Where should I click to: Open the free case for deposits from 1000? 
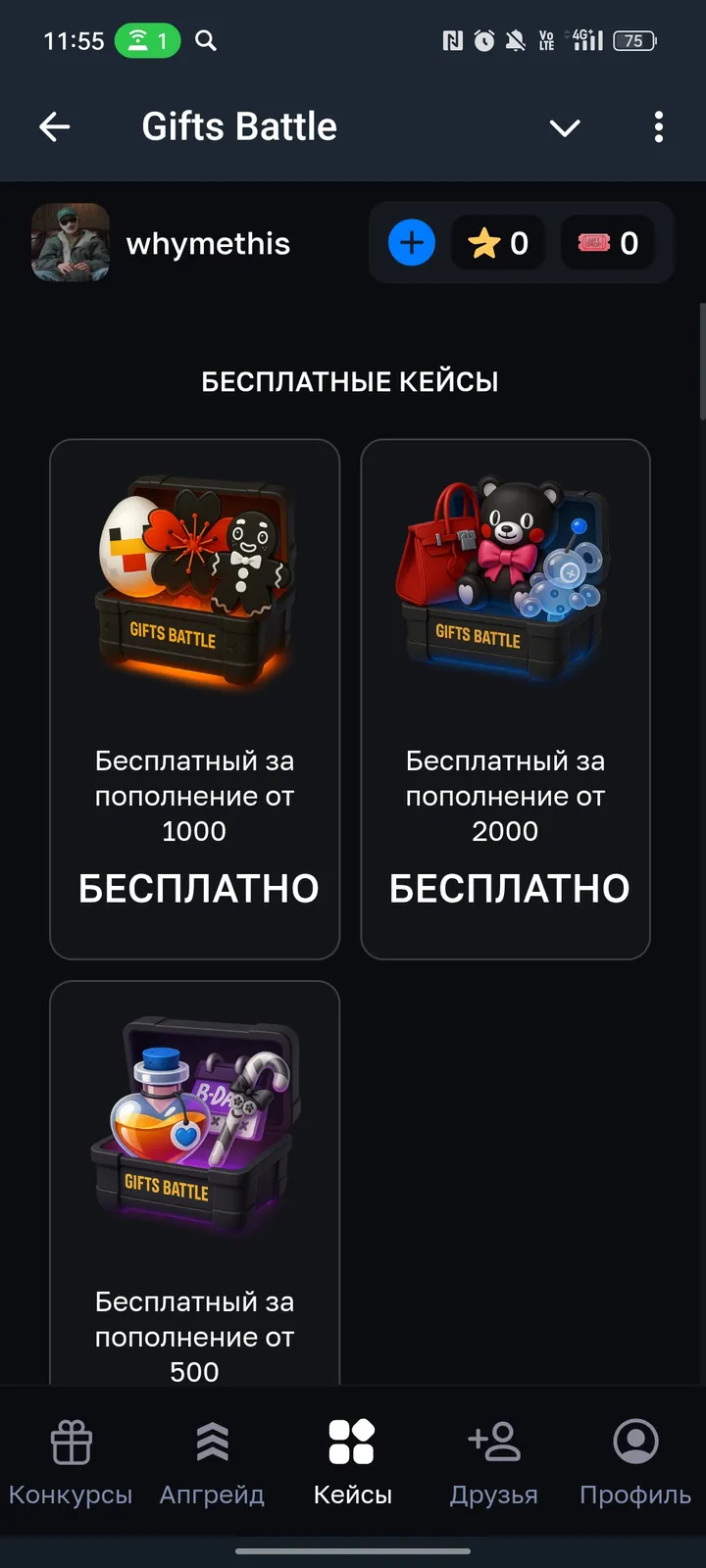coord(194,698)
